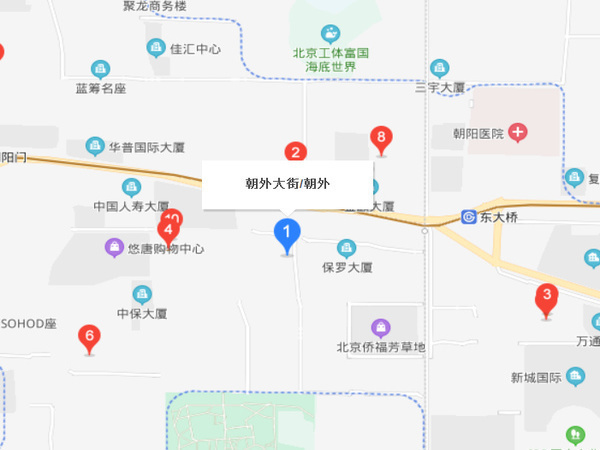
Task: Tap the blue marker numbered 1
Action: pyautogui.click(x=288, y=235)
